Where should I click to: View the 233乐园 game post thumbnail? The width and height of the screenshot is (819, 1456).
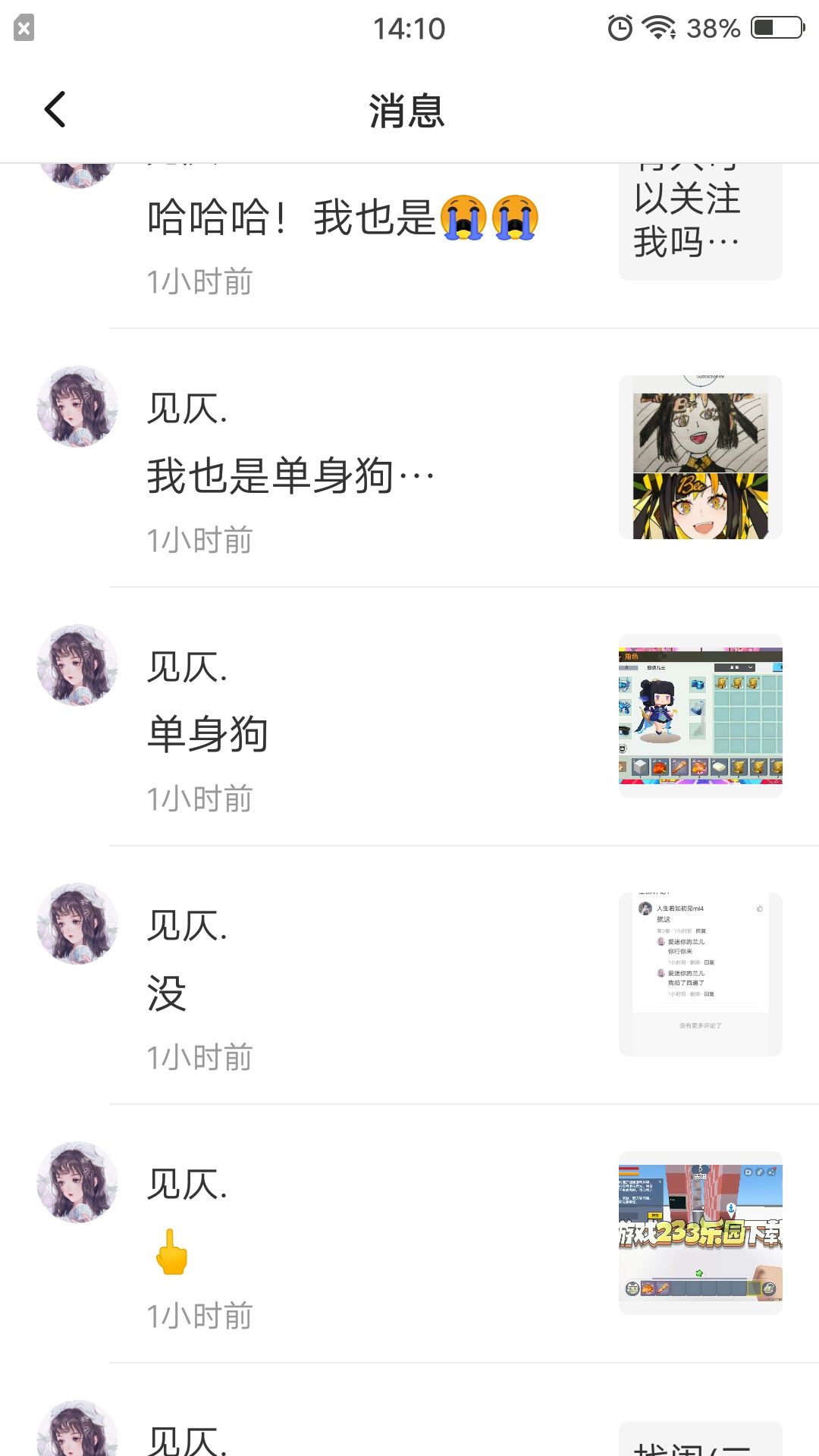700,1233
